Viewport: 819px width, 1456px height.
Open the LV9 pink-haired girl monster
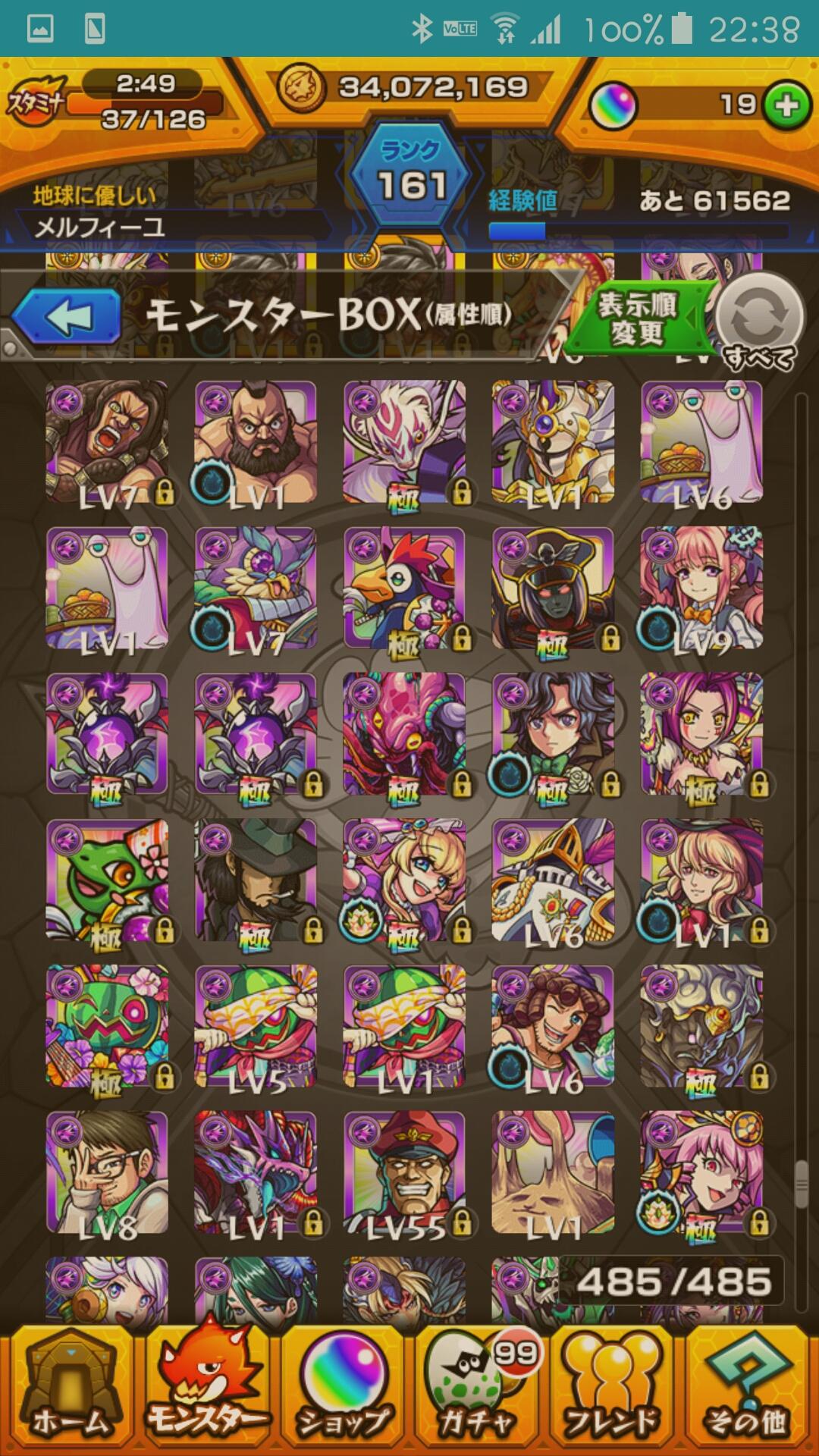pos(701,588)
